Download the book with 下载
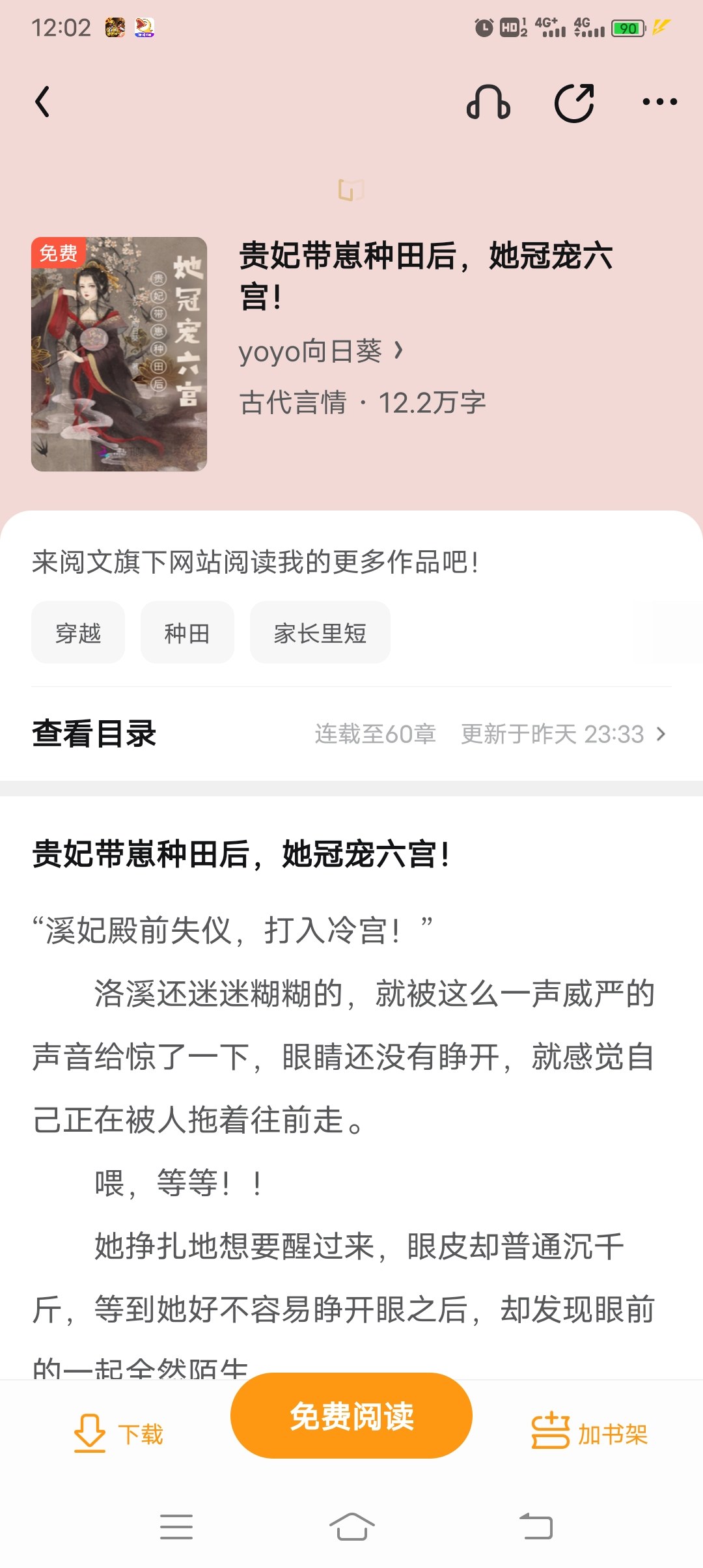 [118, 1433]
